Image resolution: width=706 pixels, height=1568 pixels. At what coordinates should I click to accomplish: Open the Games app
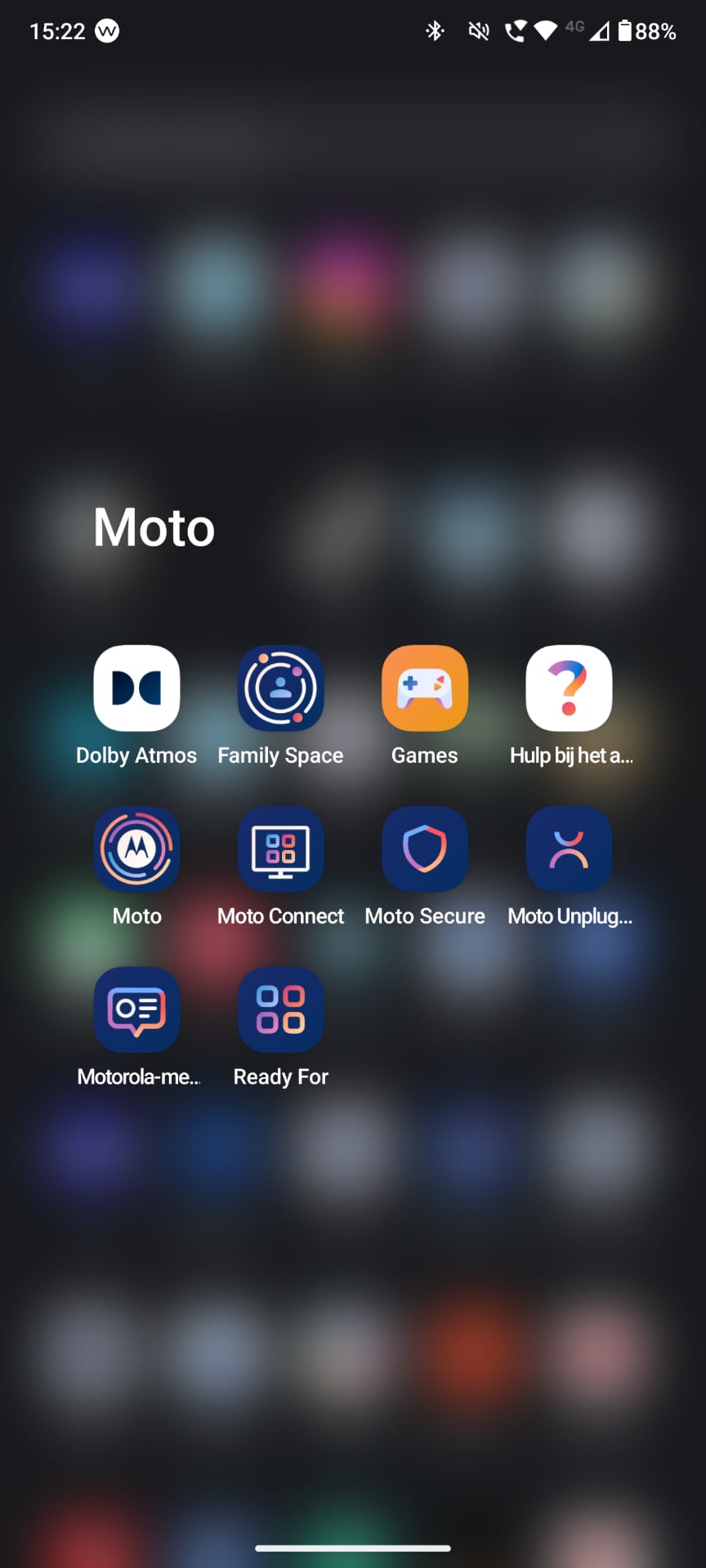[x=424, y=688]
